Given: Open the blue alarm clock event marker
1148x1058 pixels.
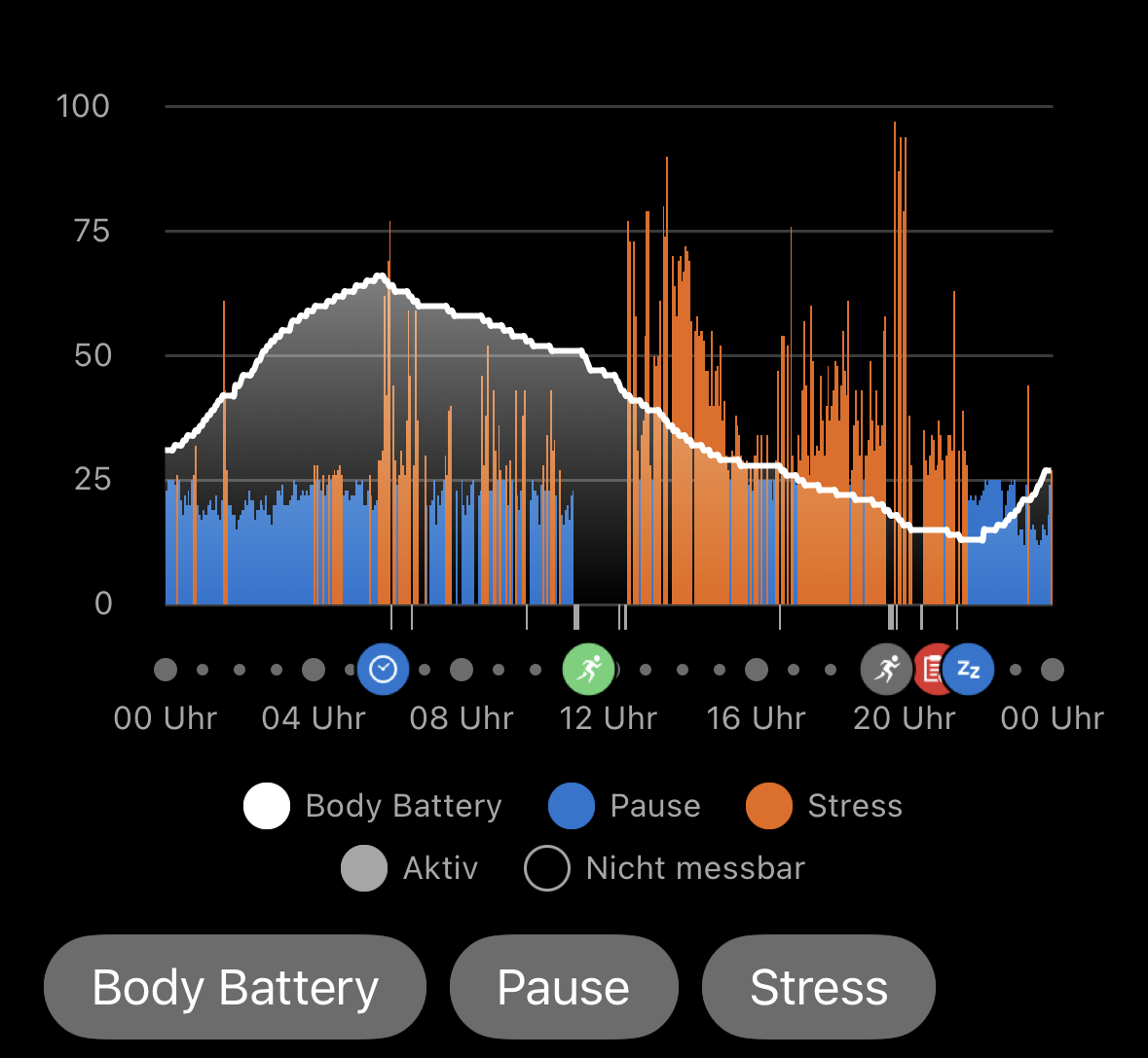Looking at the screenshot, I should pyautogui.click(x=383, y=670).
